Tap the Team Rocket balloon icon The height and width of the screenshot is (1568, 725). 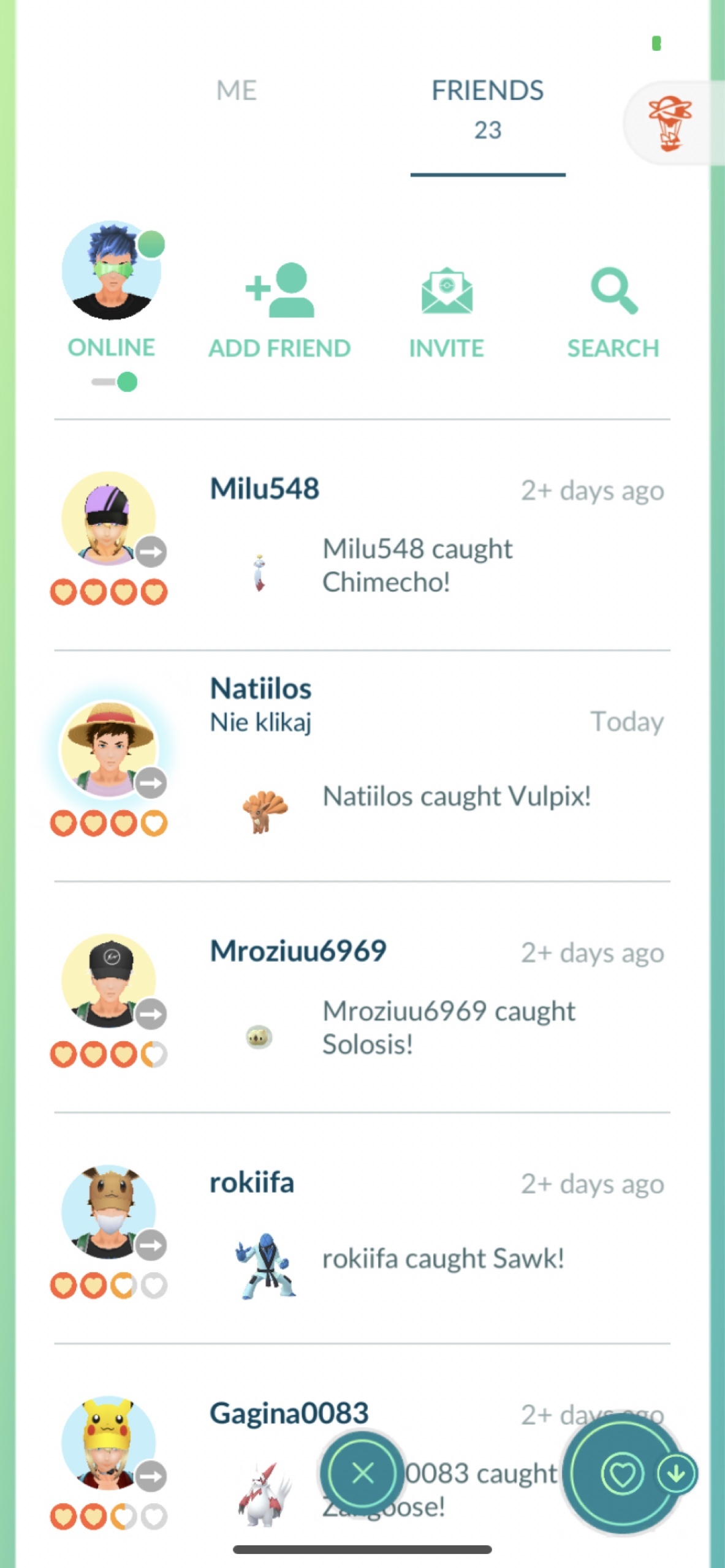[x=669, y=123]
